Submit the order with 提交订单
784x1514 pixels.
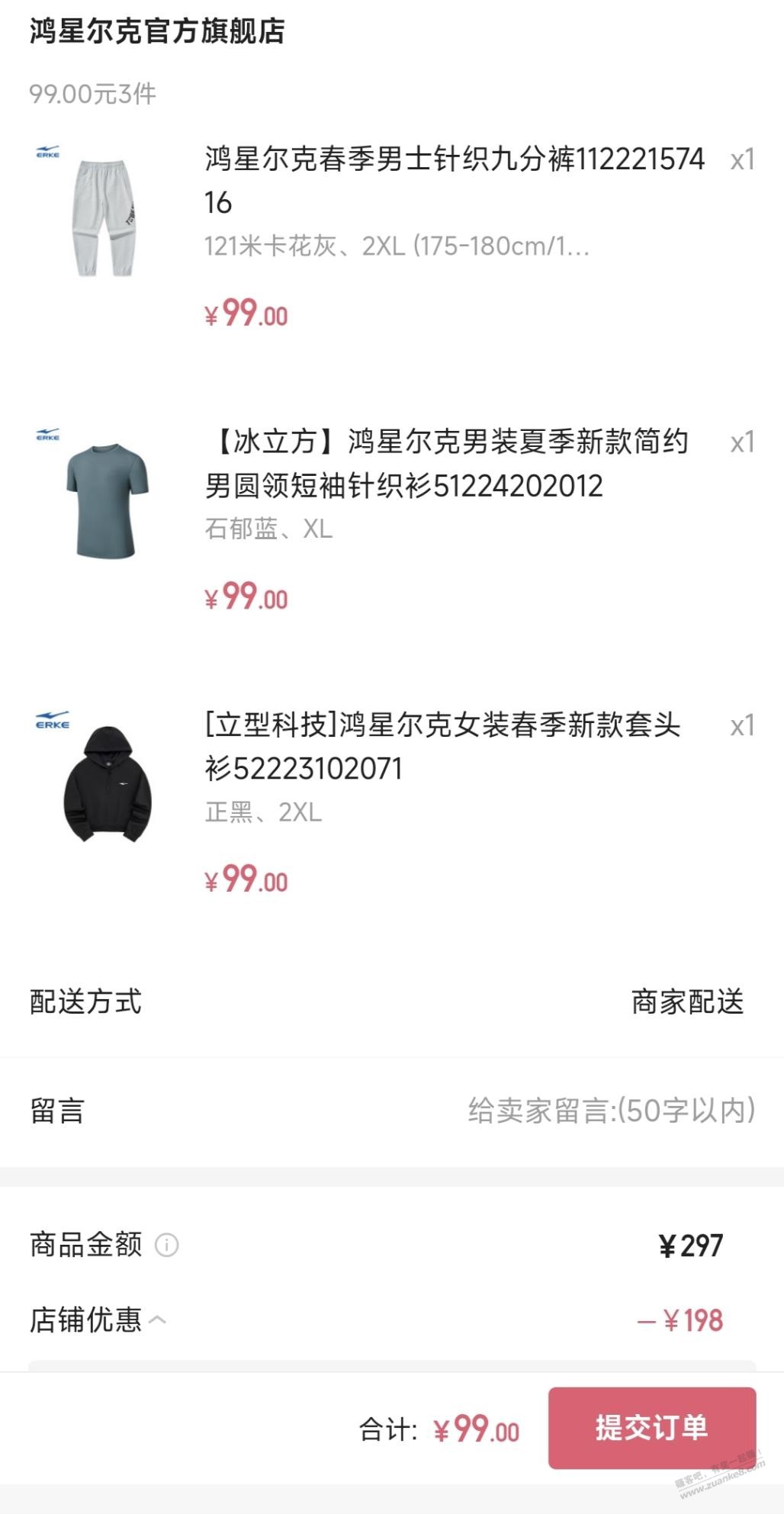click(x=651, y=1428)
